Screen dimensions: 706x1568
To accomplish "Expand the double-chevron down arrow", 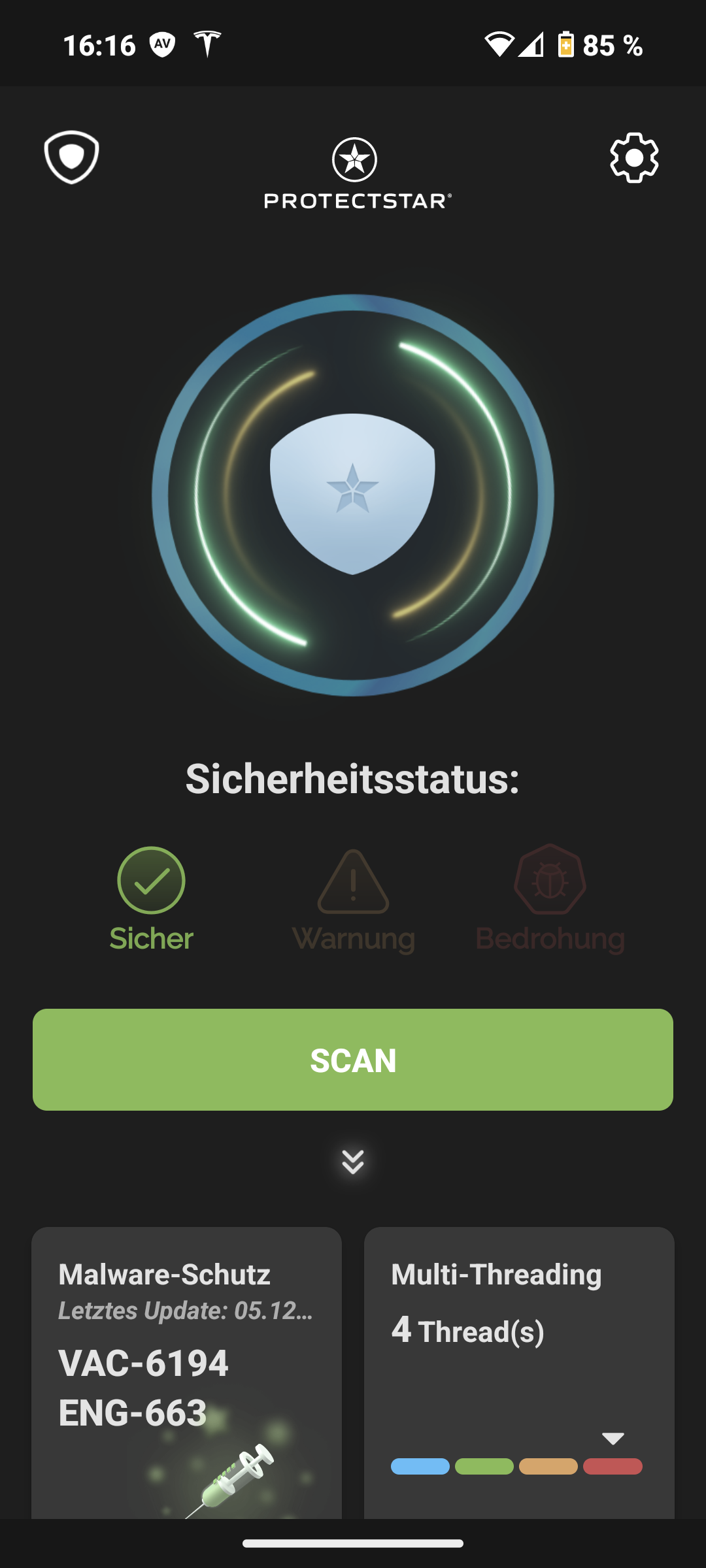I will point(353,1162).
